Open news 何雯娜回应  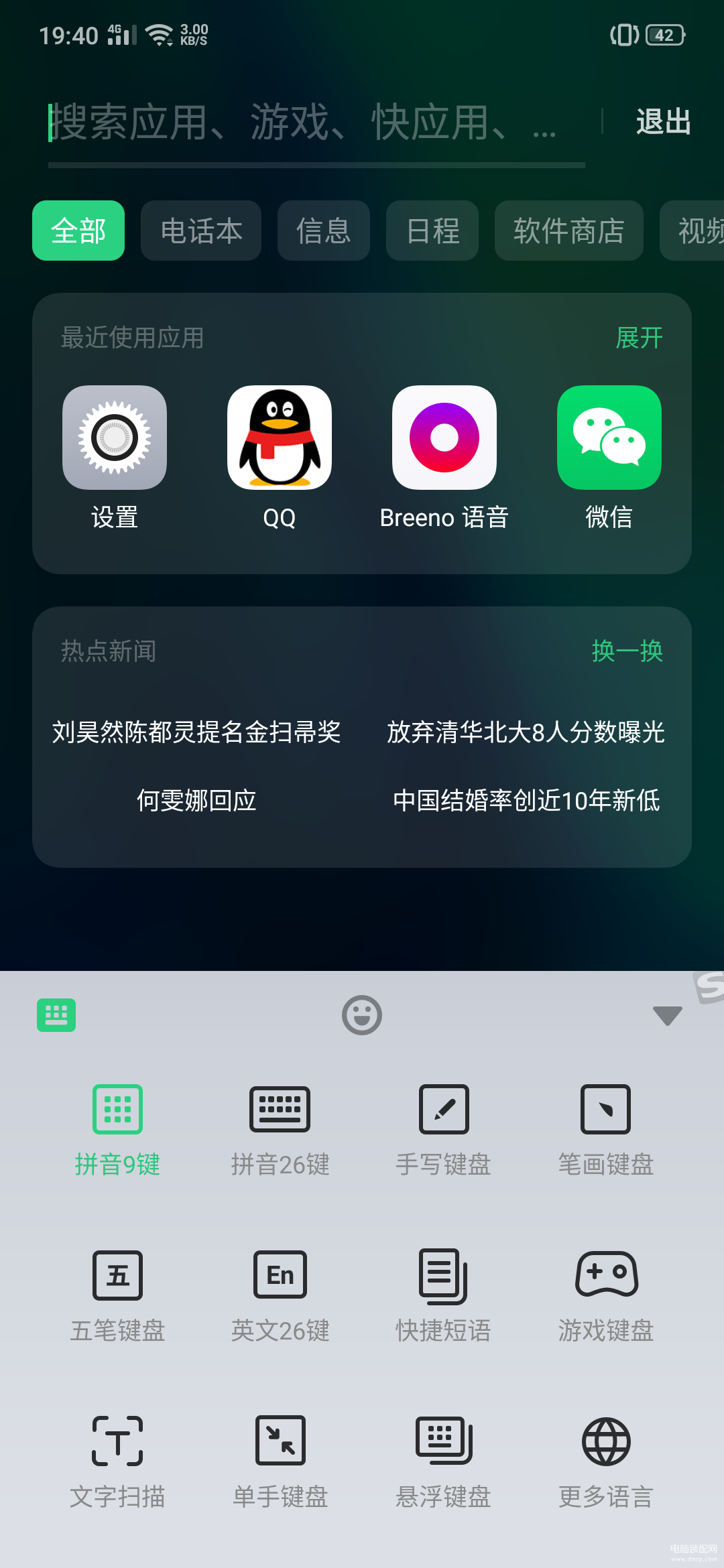pyautogui.click(x=196, y=801)
